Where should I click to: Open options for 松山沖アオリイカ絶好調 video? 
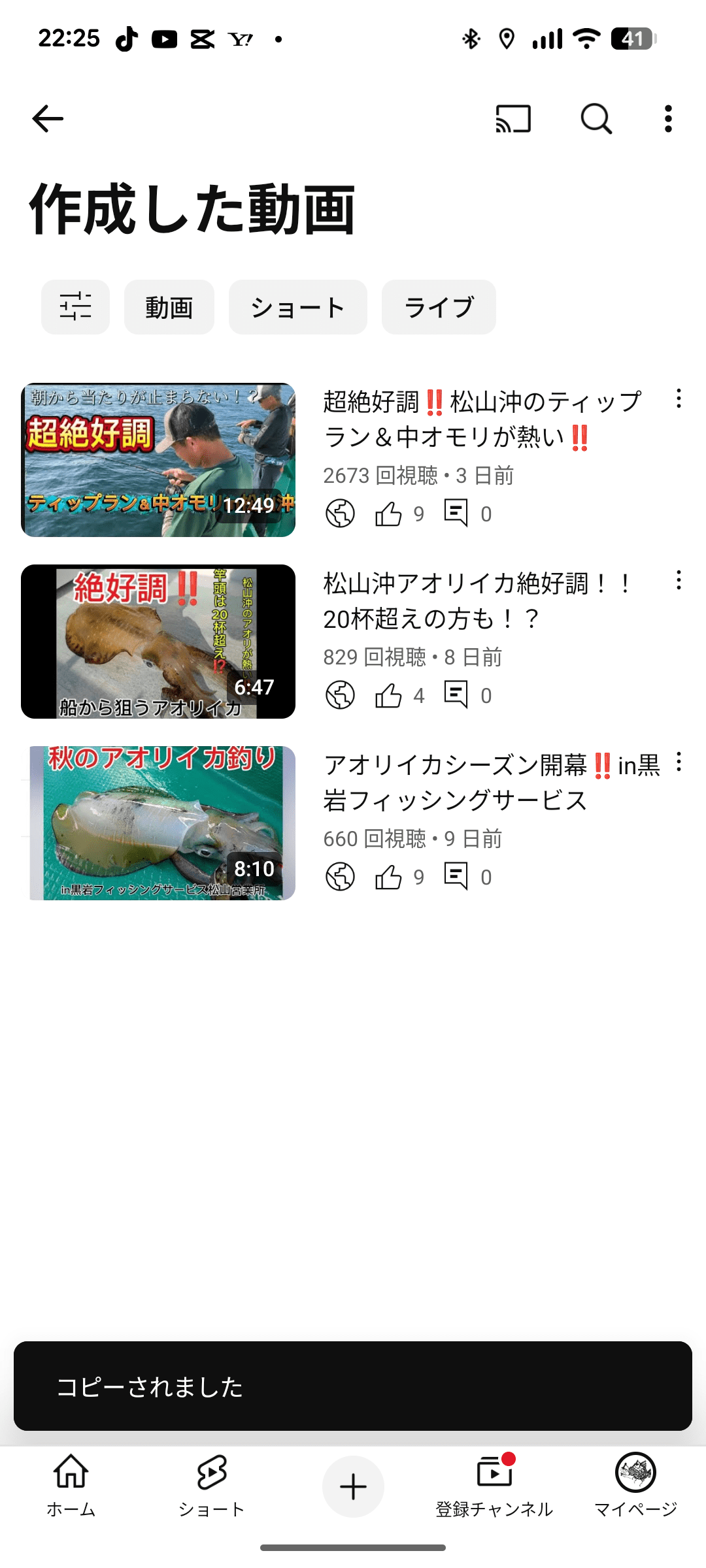(x=679, y=580)
